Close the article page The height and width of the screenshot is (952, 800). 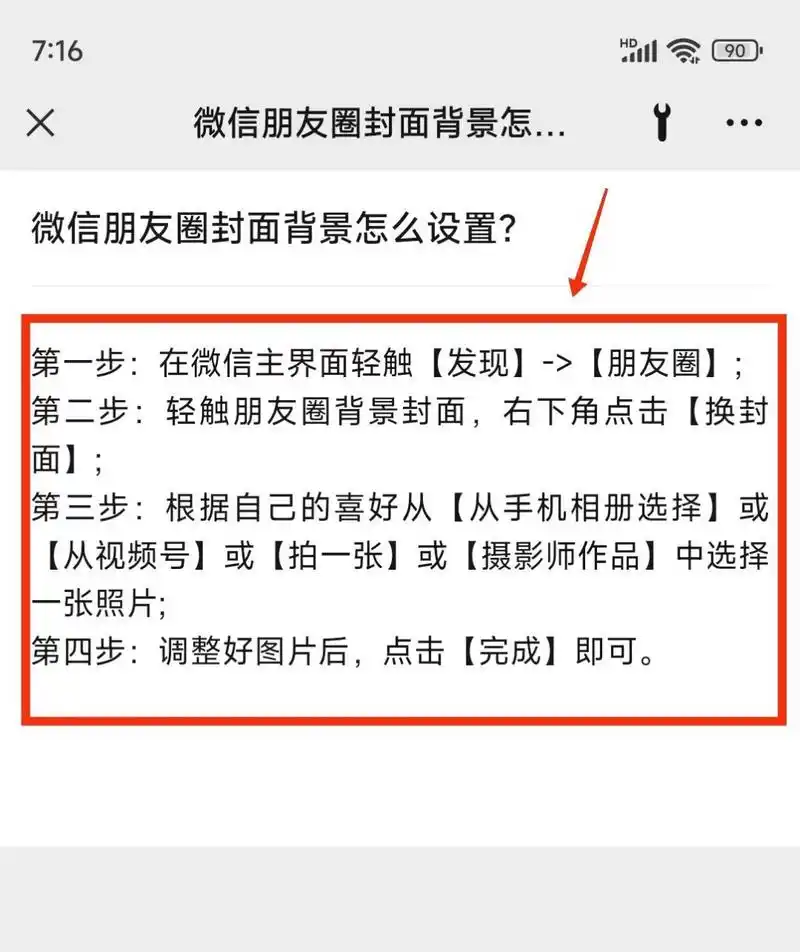click(x=40, y=123)
